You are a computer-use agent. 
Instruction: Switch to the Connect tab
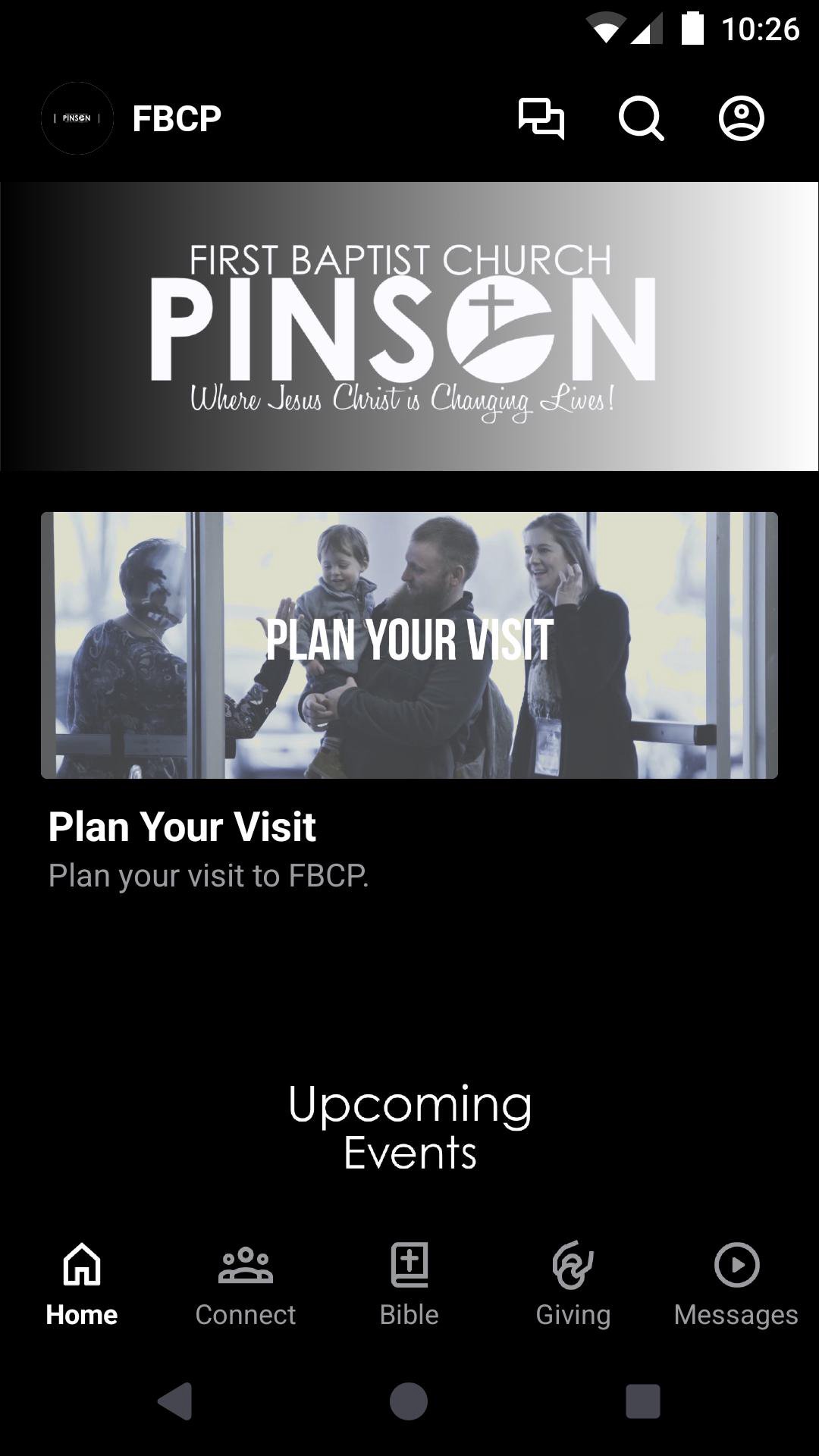tap(245, 1283)
